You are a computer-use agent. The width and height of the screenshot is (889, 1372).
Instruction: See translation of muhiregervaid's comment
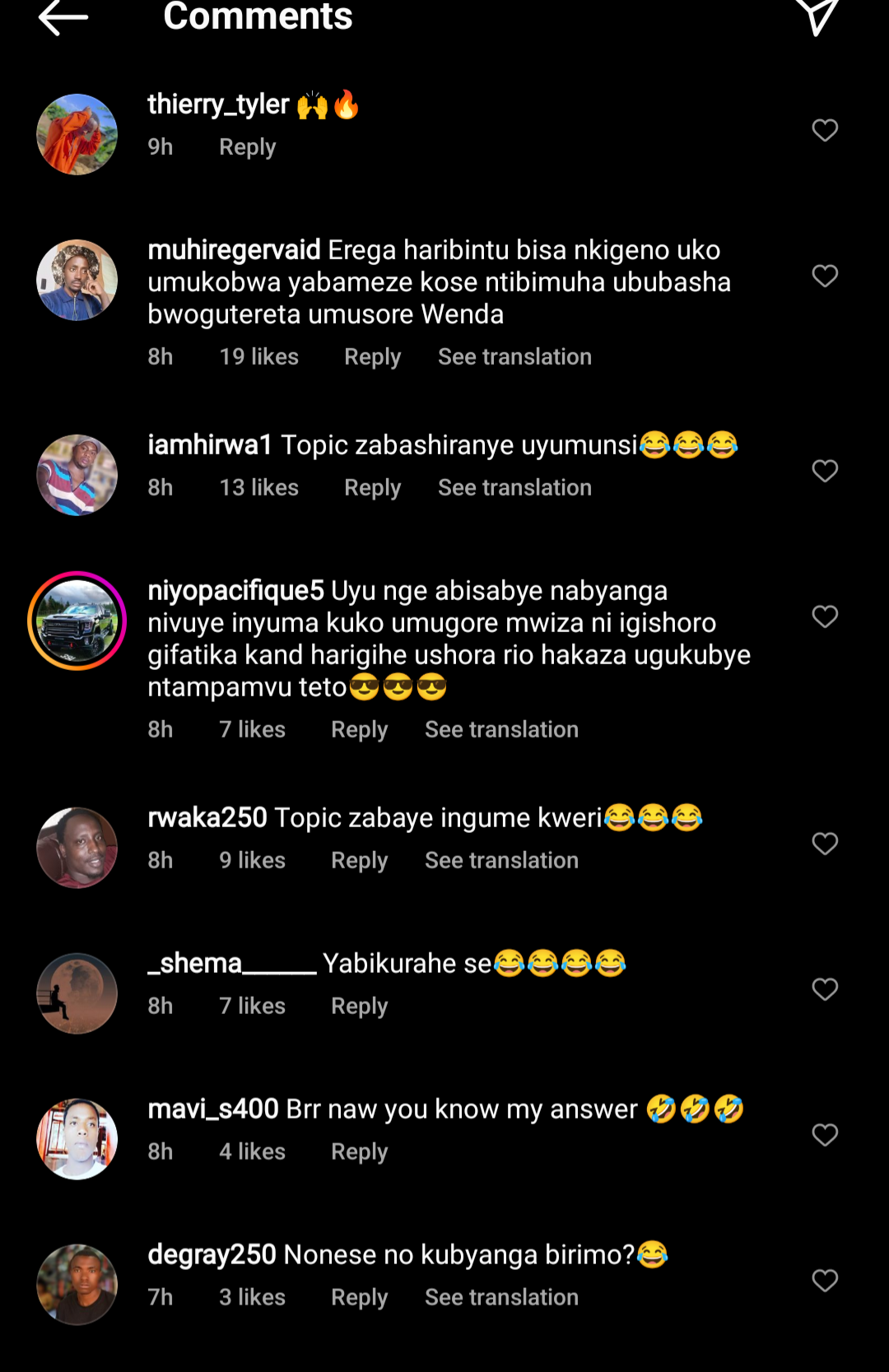click(514, 357)
